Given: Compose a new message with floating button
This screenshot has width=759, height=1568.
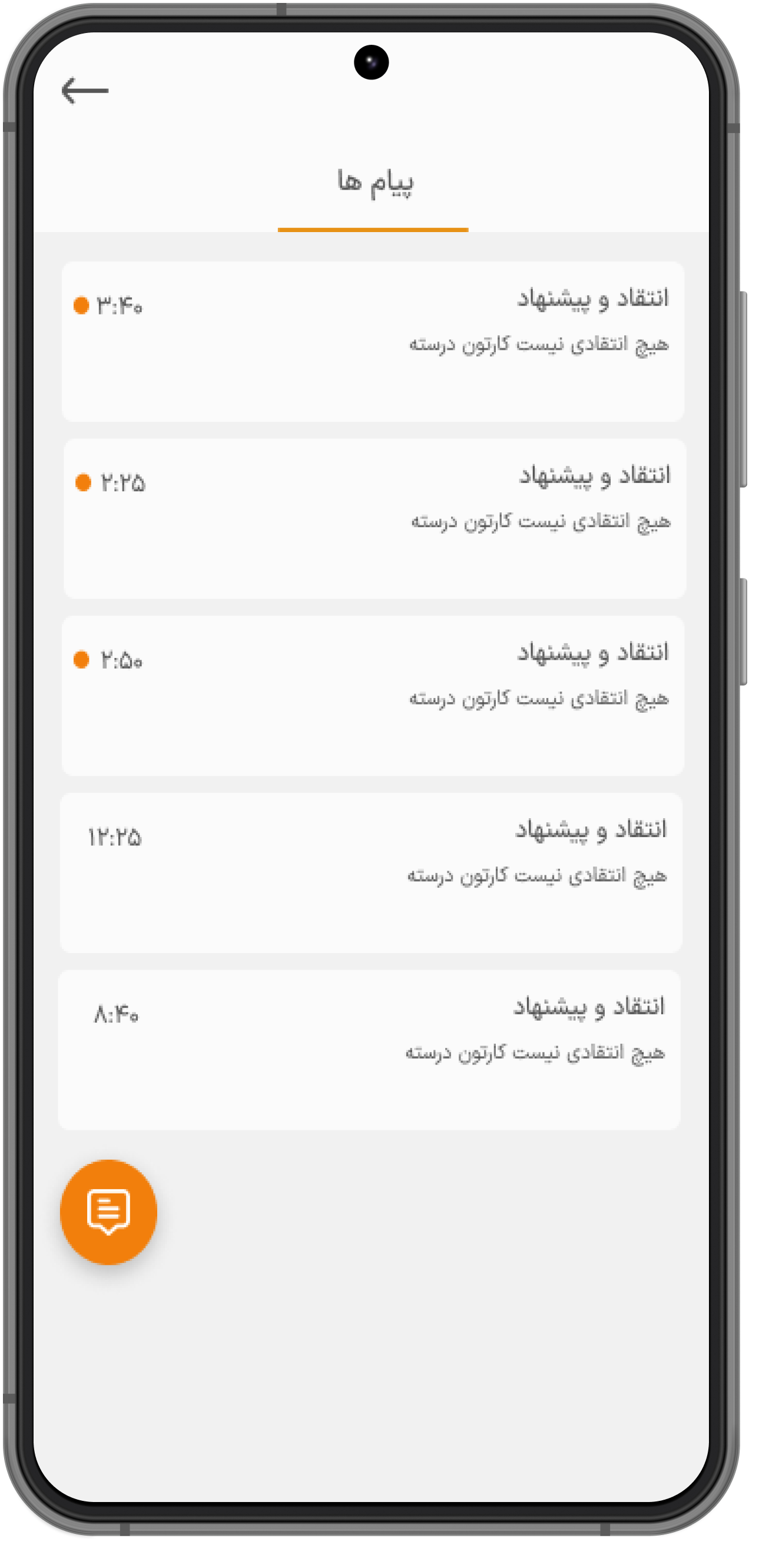Looking at the screenshot, I should (108, 1212).
